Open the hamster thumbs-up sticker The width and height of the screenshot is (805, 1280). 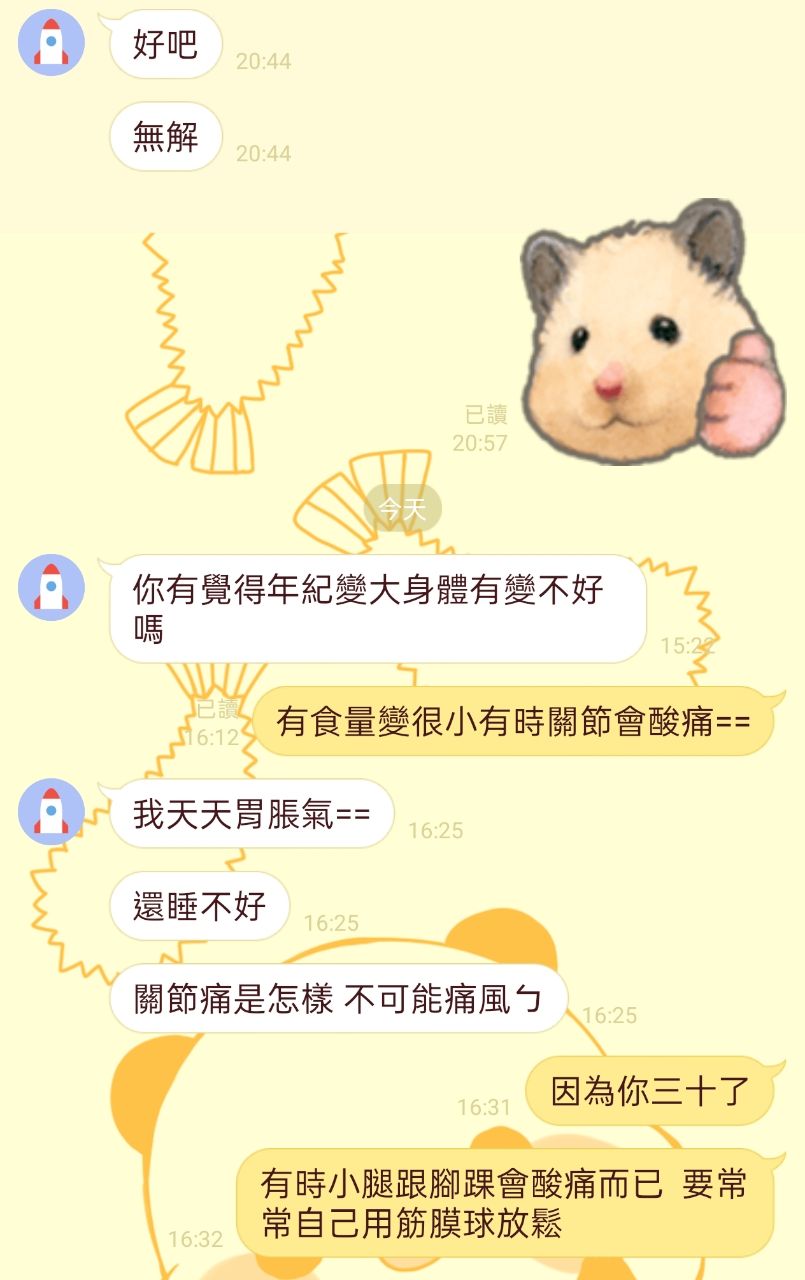point(650,330)
